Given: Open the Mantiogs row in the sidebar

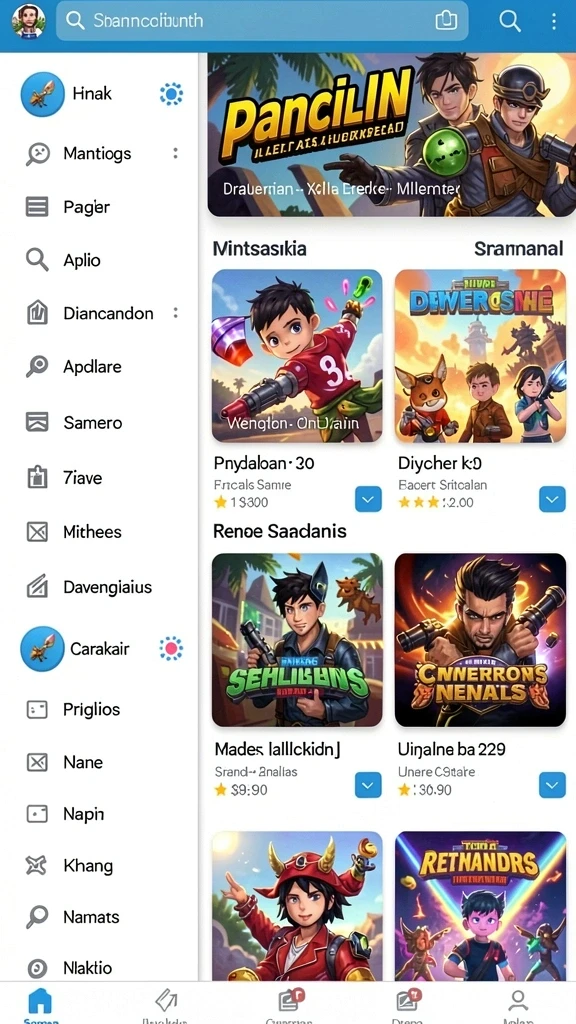Looking at the screenshot, I should pos(99,153).
